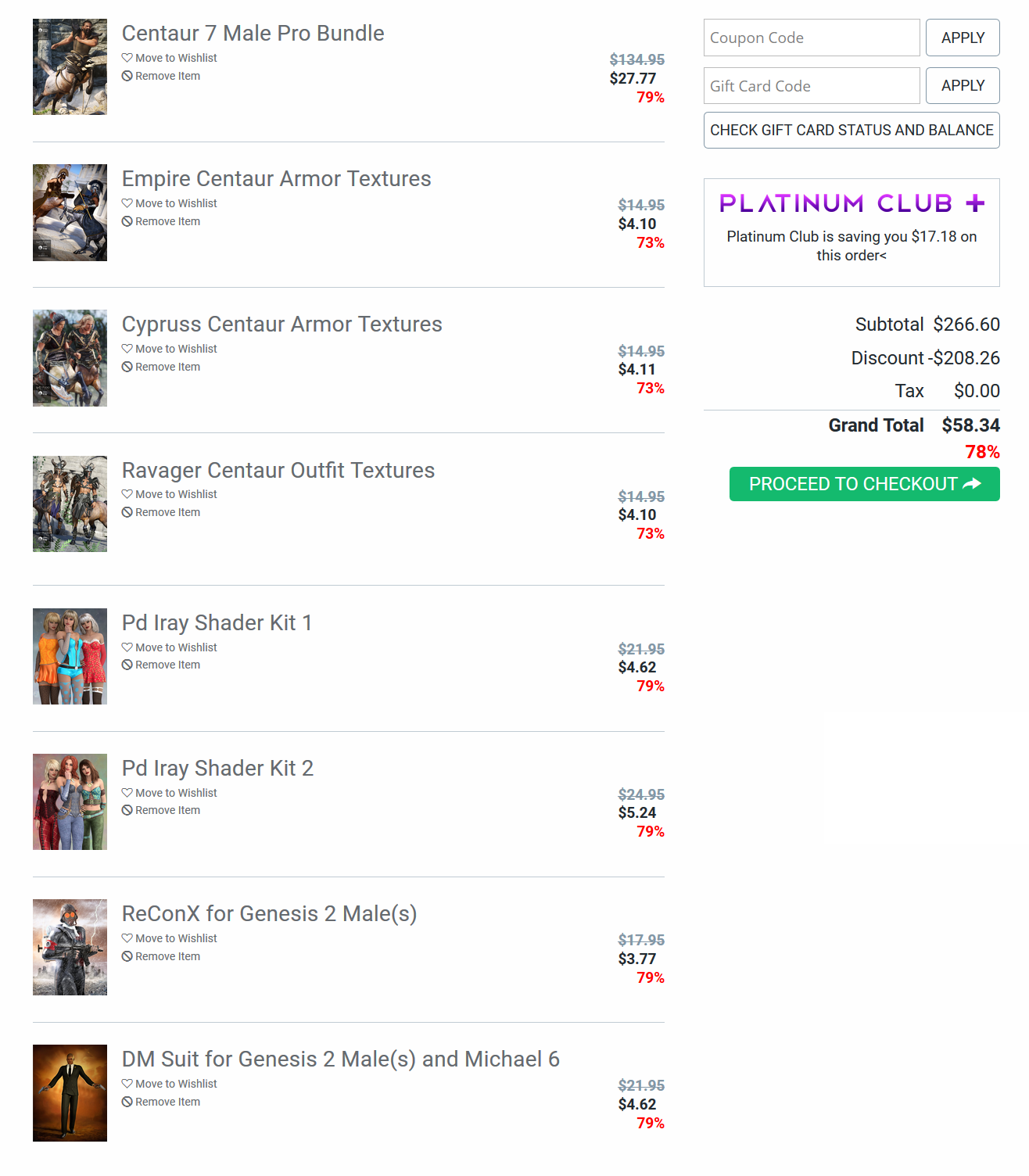1029x1176 pixels.
Task: Move Pd Iray Shader Kit 2 to wishlist
Action: click(175, 793)
